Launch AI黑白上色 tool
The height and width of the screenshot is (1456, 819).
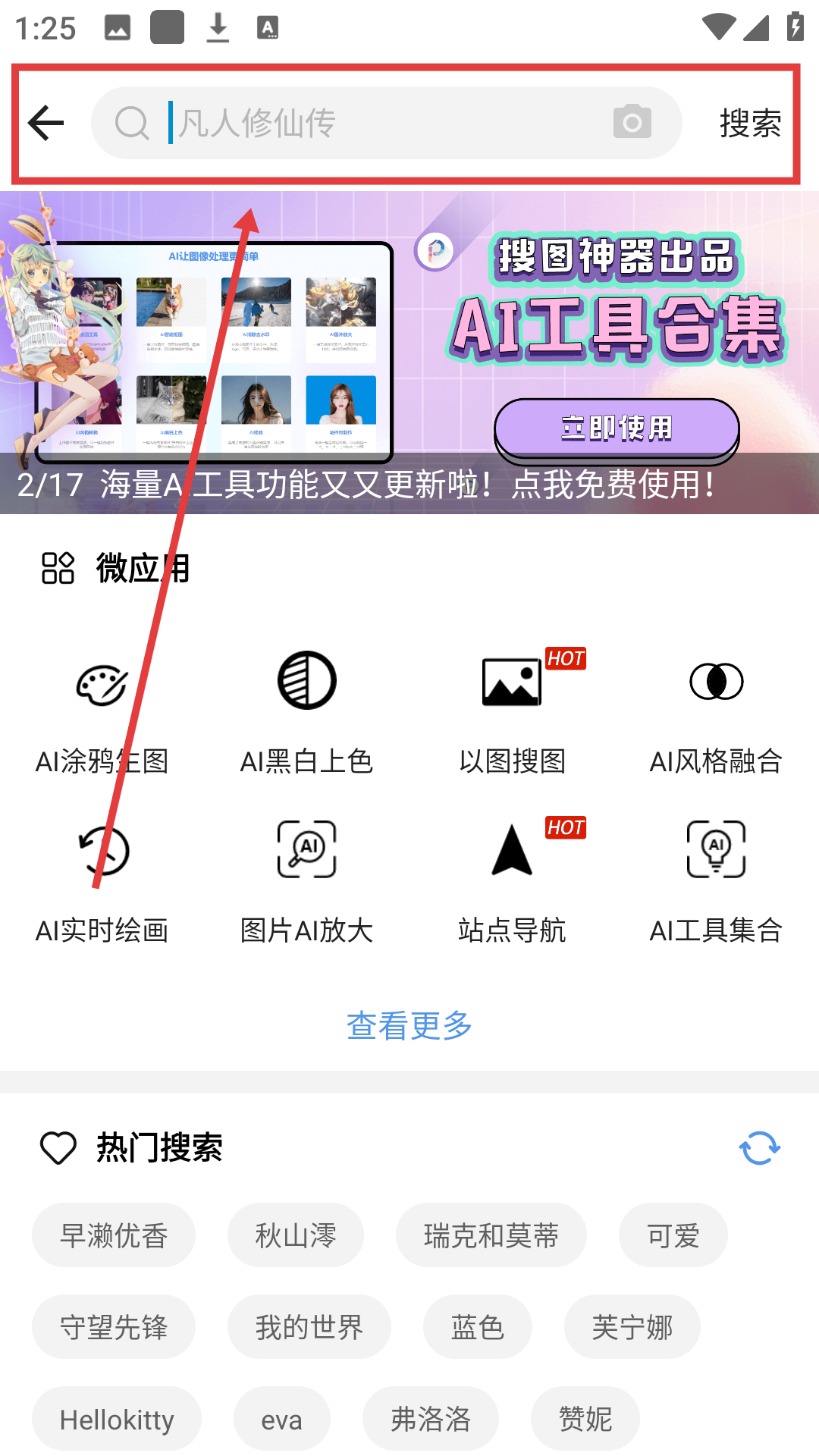(306, 713)
